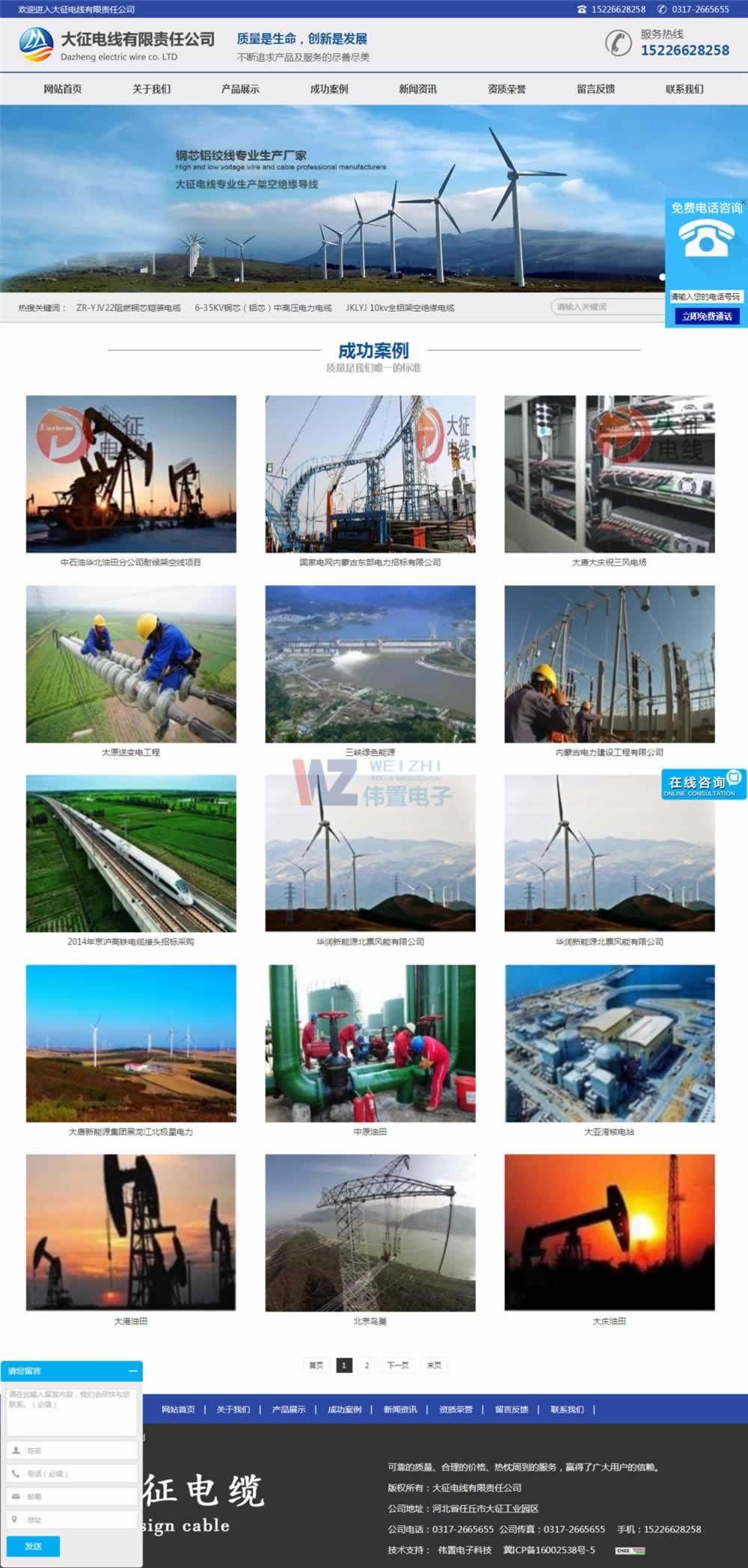The image size is (748, 1568).
Task: Open 留言反馈 in the footer menu
Action: pos(512,1409)
